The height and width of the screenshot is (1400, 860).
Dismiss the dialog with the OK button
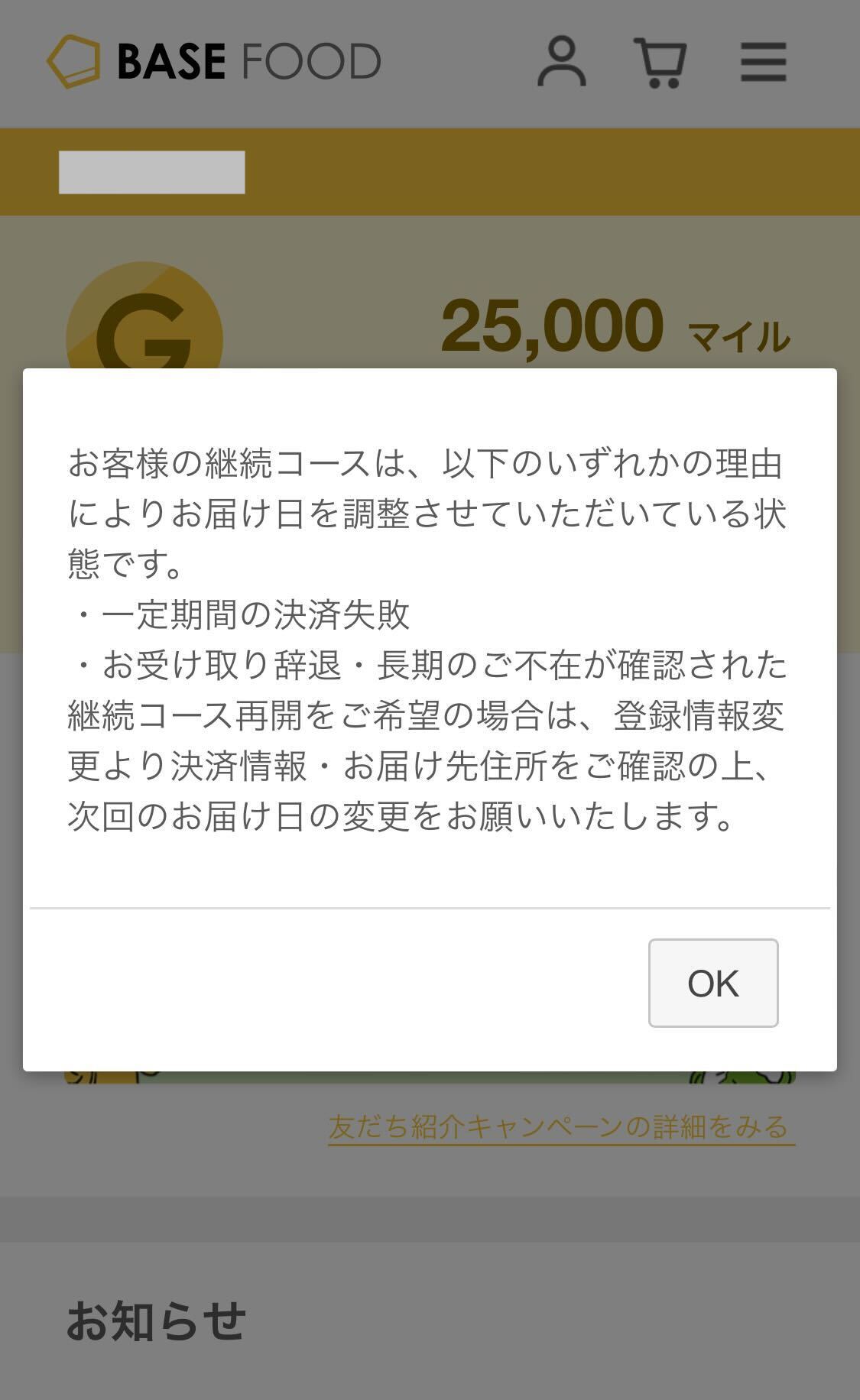click(x=712, y=983)
